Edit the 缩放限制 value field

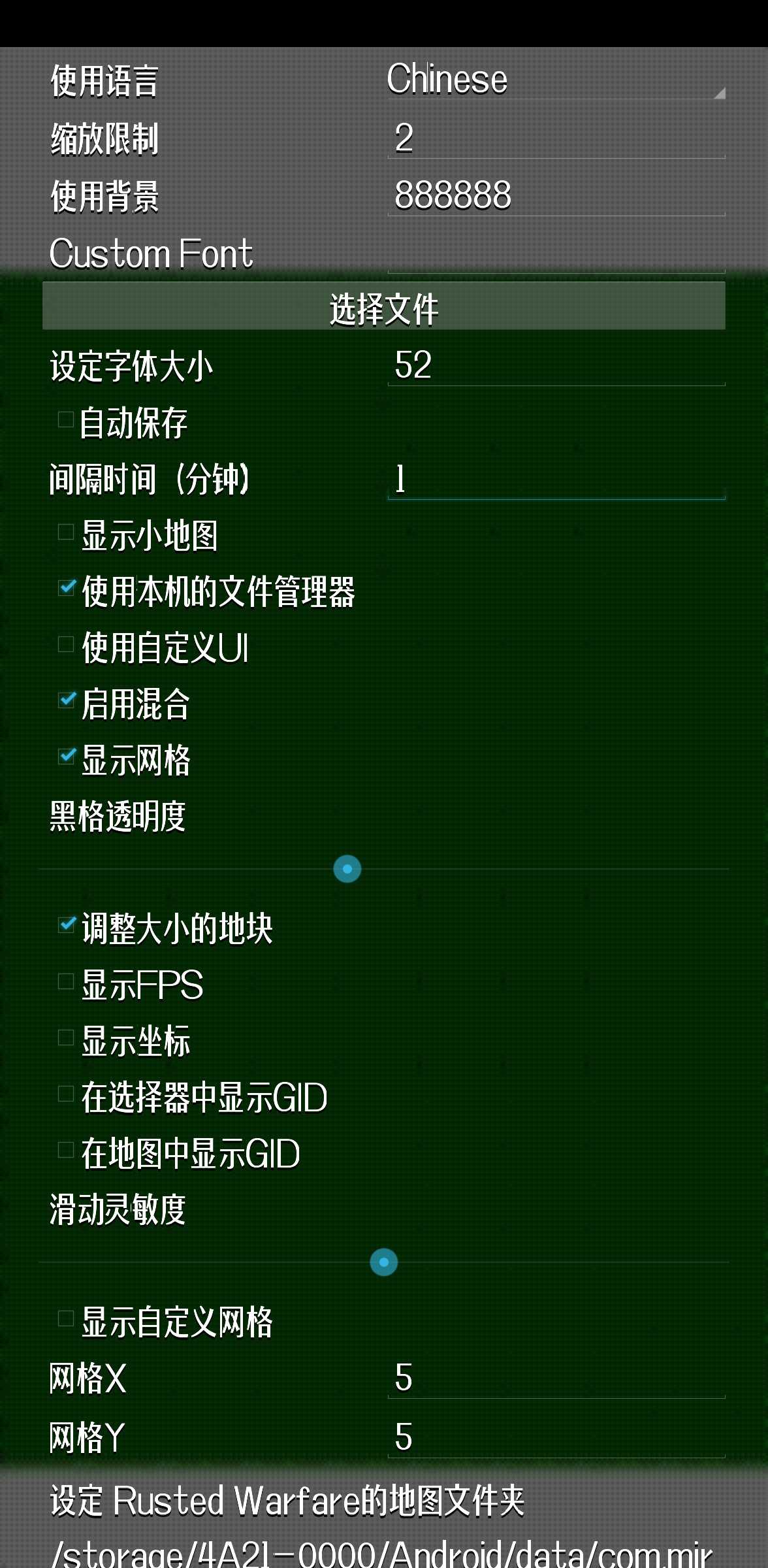(555, 138)
